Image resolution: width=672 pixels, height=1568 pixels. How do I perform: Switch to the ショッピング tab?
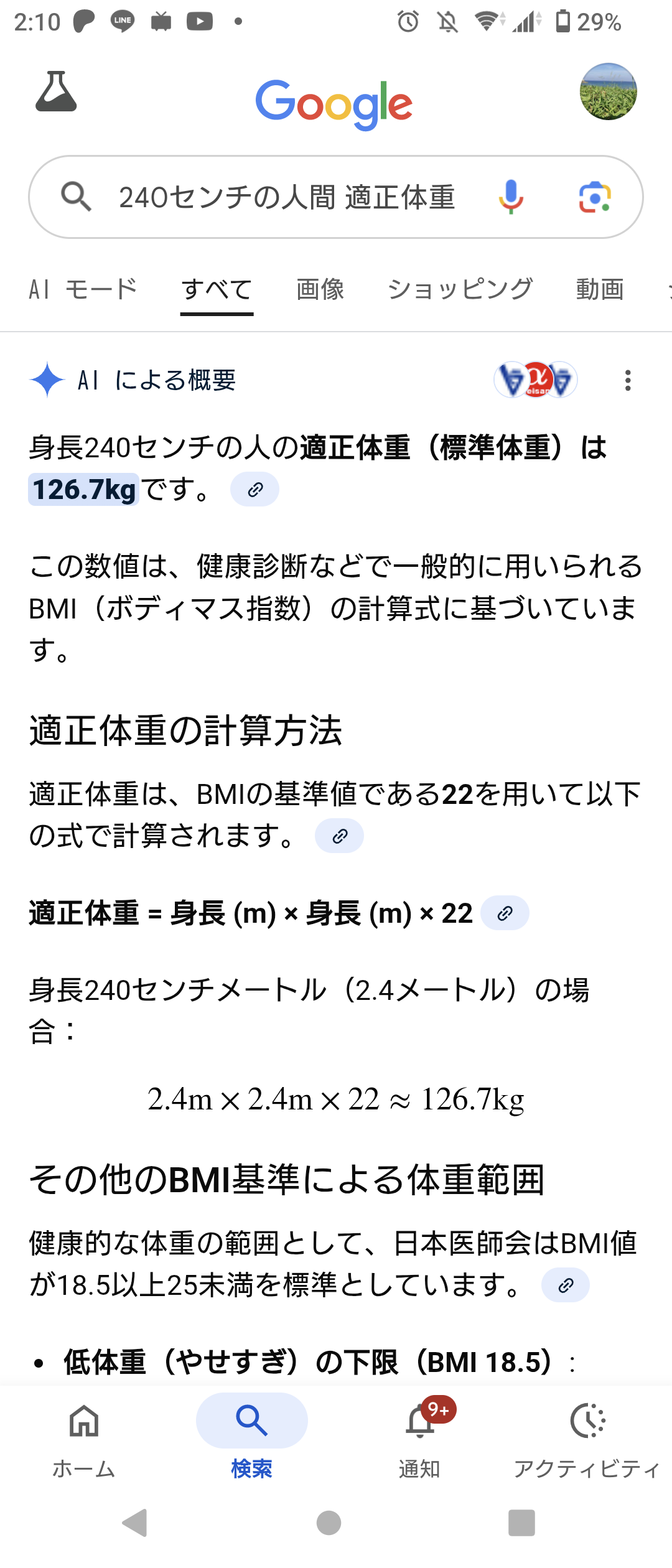[x=460, y=289]
